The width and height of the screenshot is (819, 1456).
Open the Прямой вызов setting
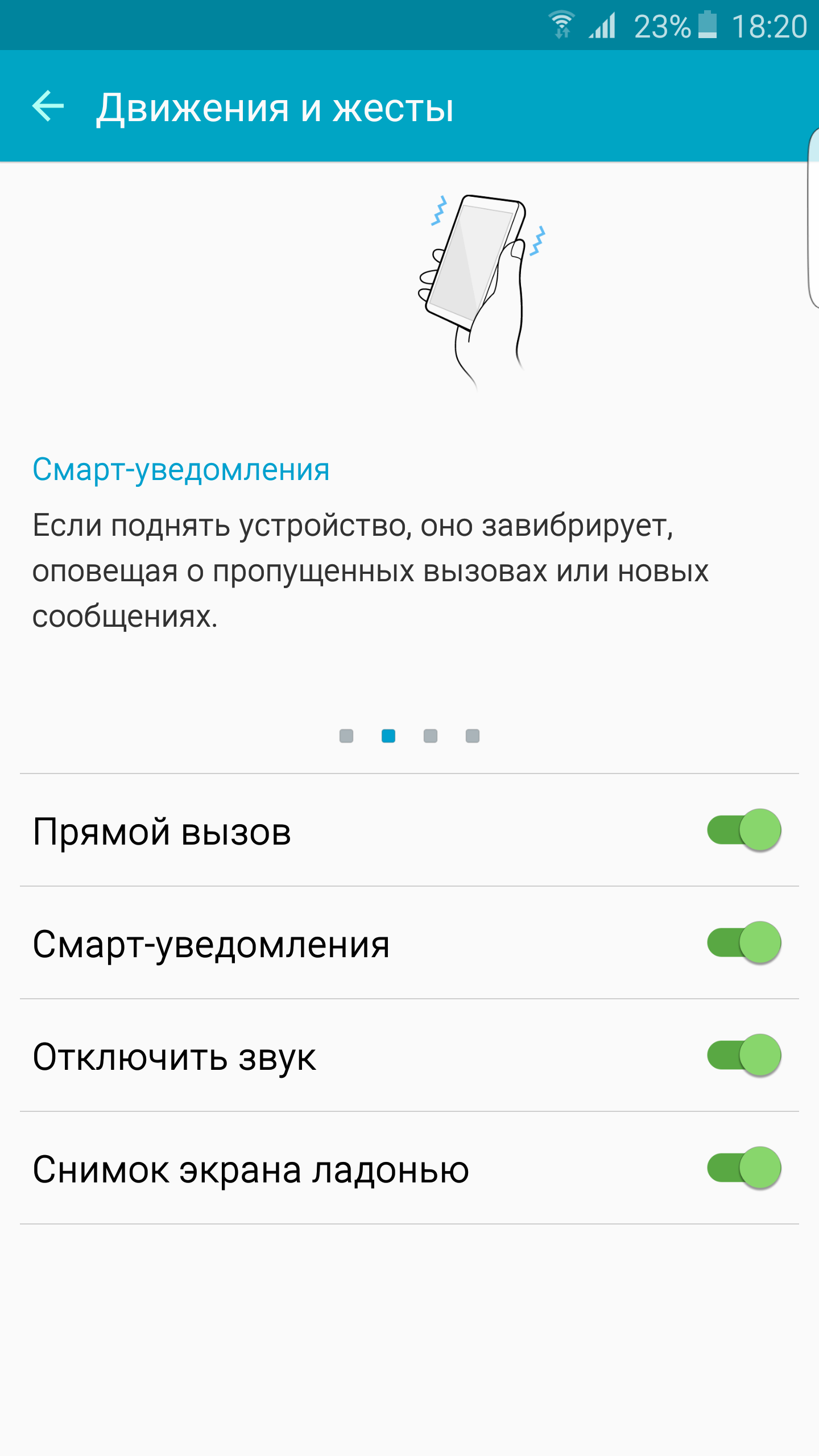pos(409,830)
